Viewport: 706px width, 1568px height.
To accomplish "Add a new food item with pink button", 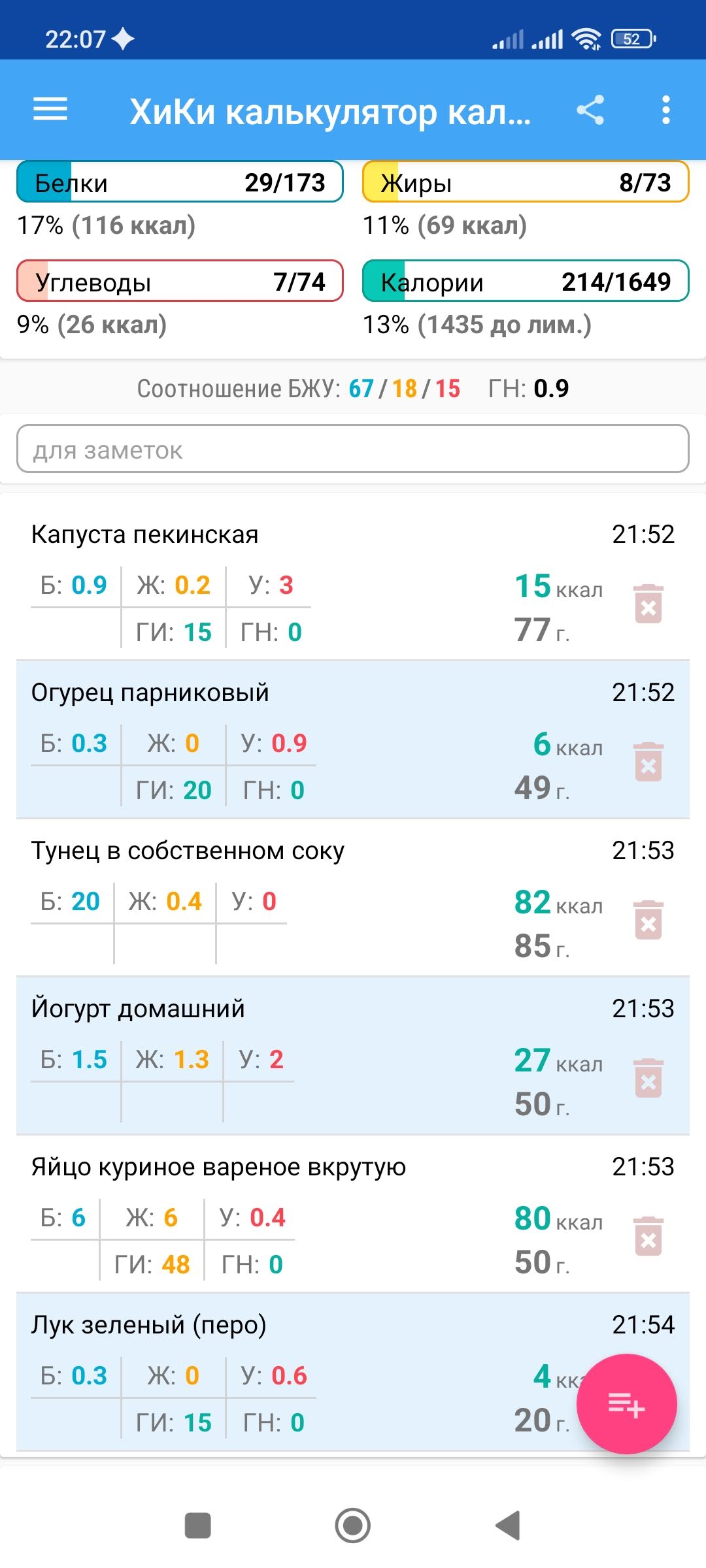I will point(626,1404).
